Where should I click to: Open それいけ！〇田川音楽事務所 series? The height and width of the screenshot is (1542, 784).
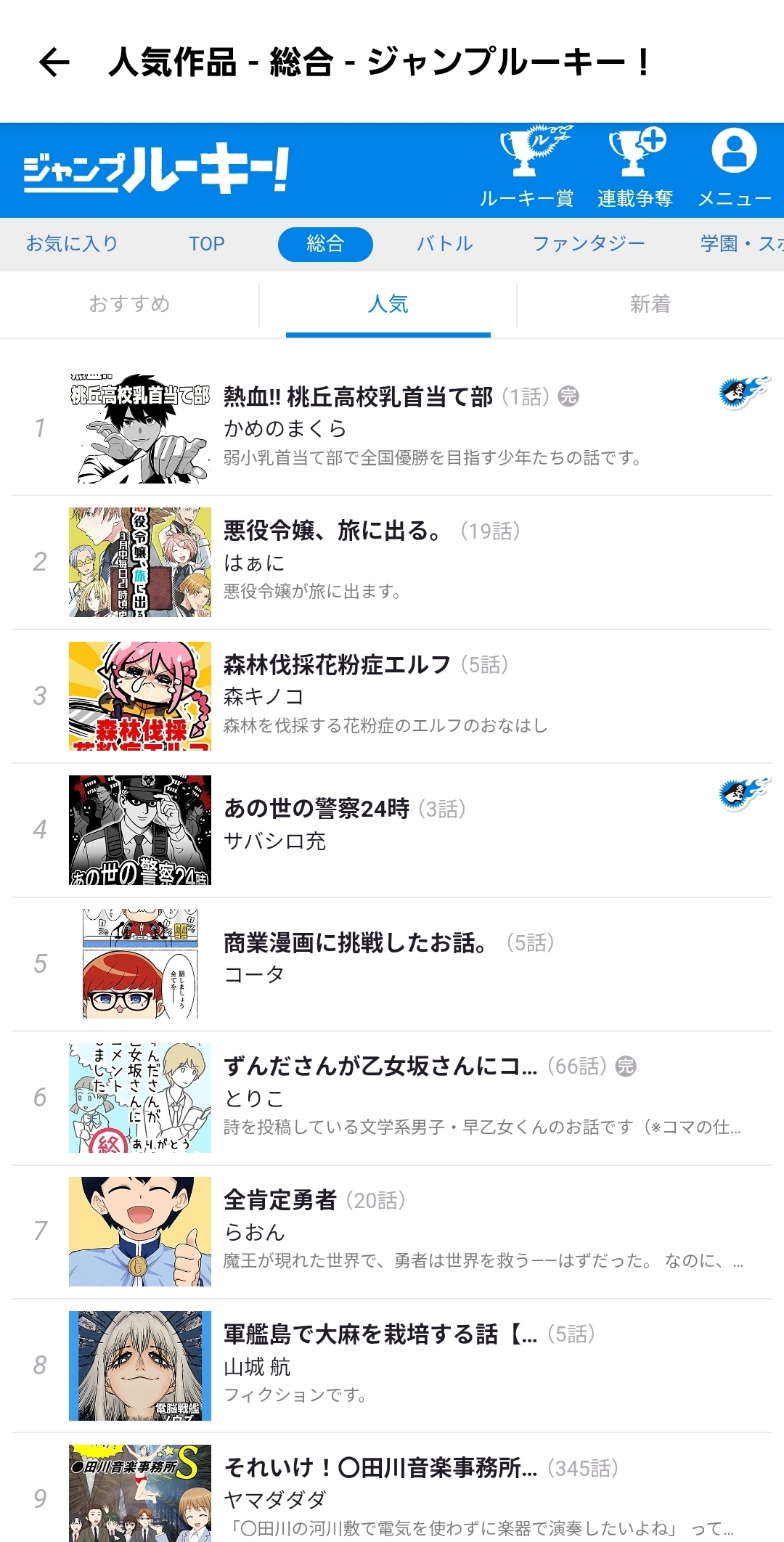pyautogui.click(x=380, y=1469)
